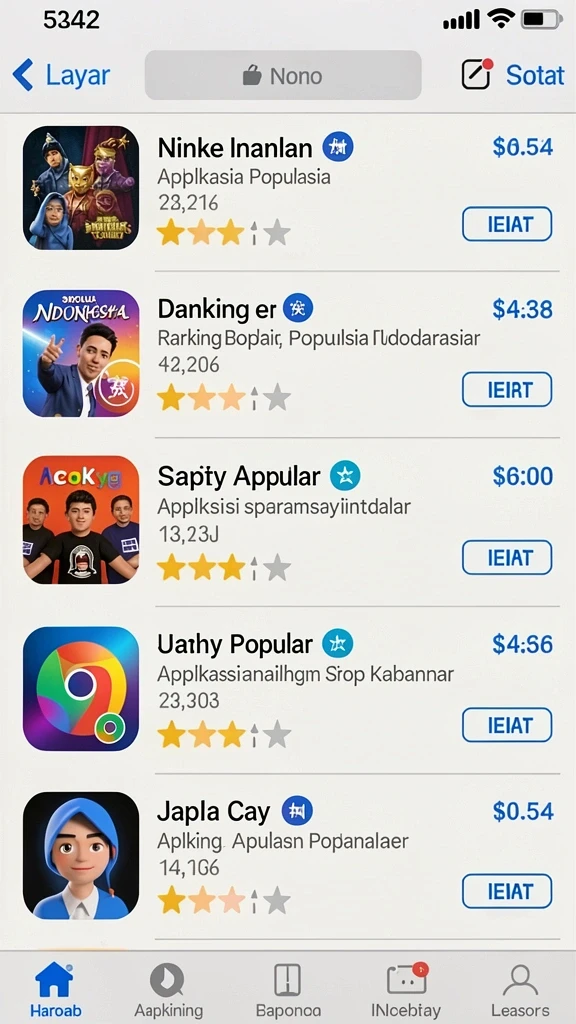Image resolution: width=576 pixels, height=1024 pixels.
Task: Switch to the INcebtay tab
Action: (x=406, y=989)
